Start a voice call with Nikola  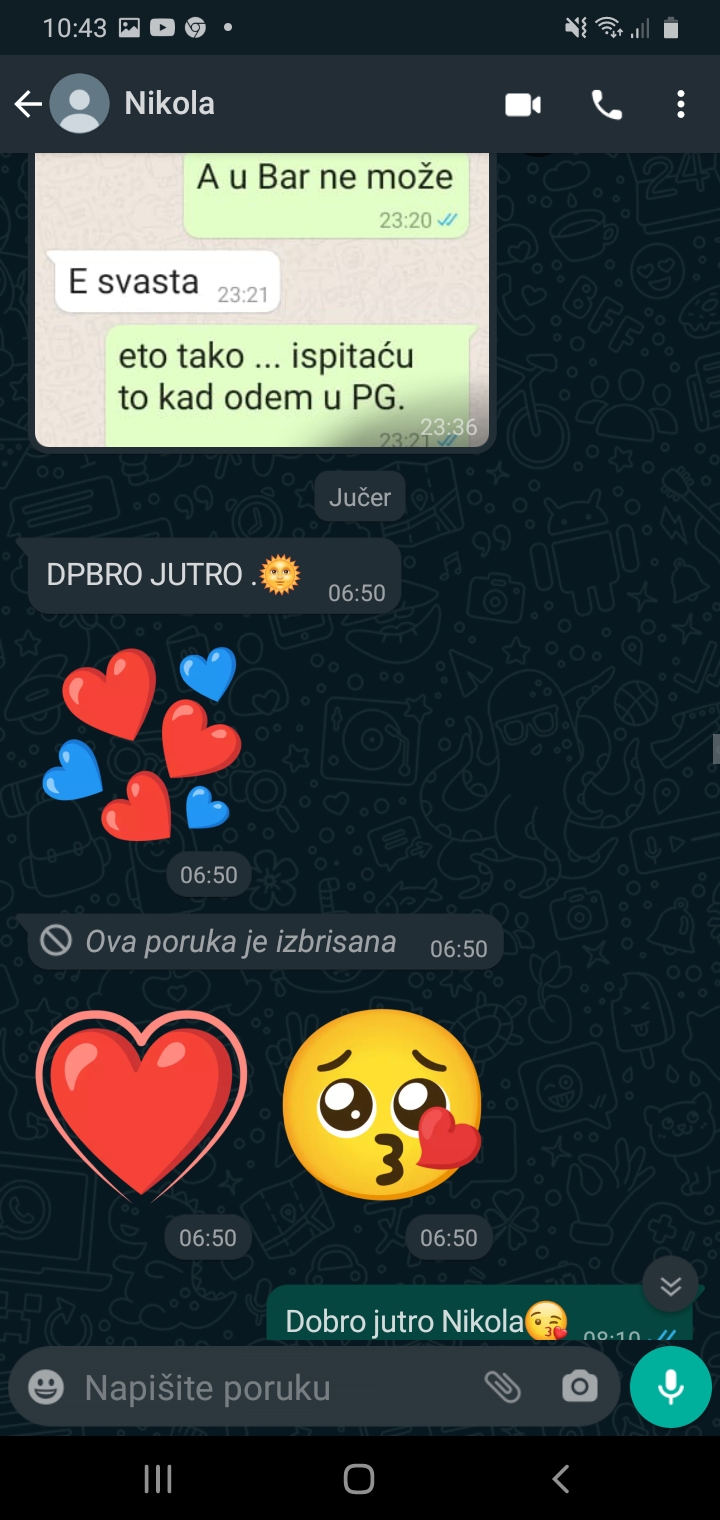(x=606, y=104)
